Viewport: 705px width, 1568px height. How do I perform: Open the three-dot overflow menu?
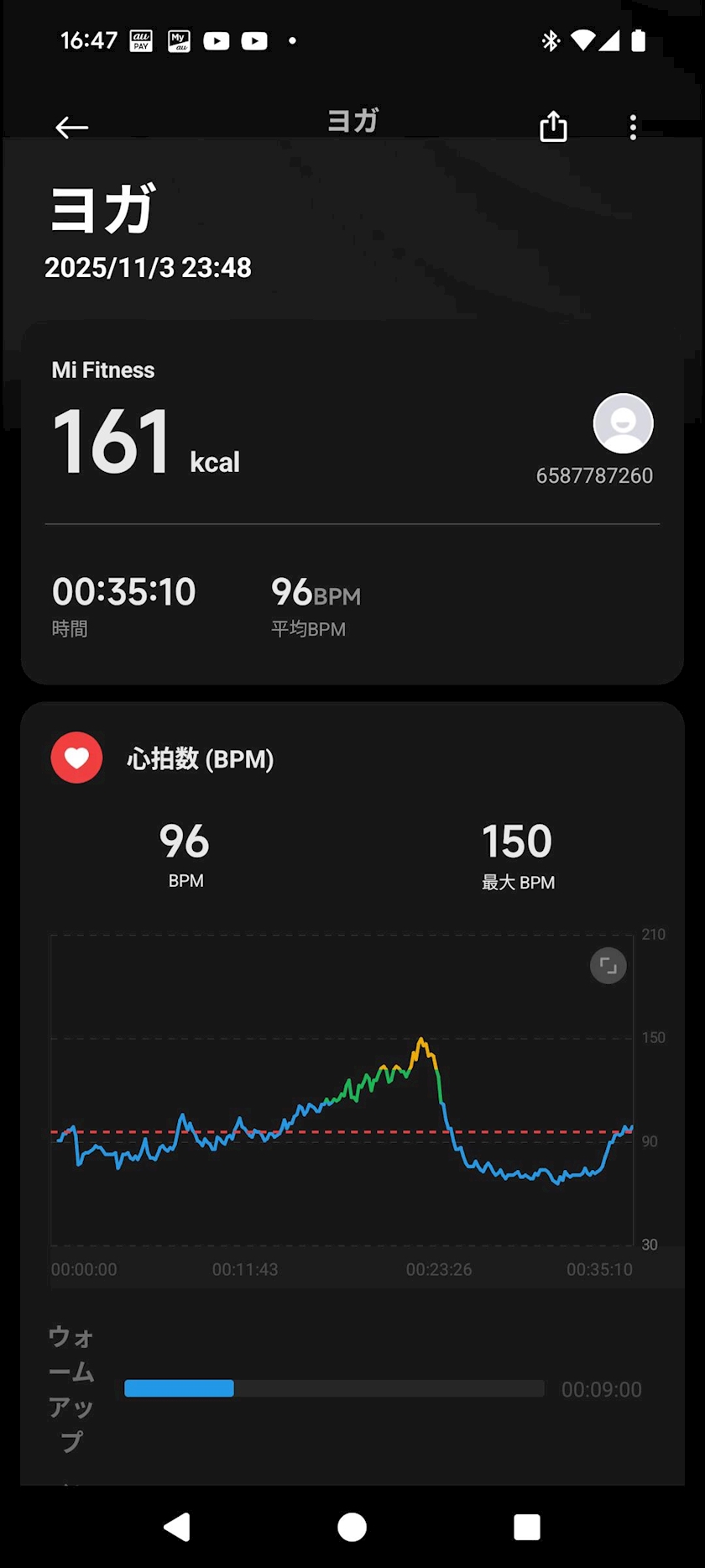(x=633, y=127)
